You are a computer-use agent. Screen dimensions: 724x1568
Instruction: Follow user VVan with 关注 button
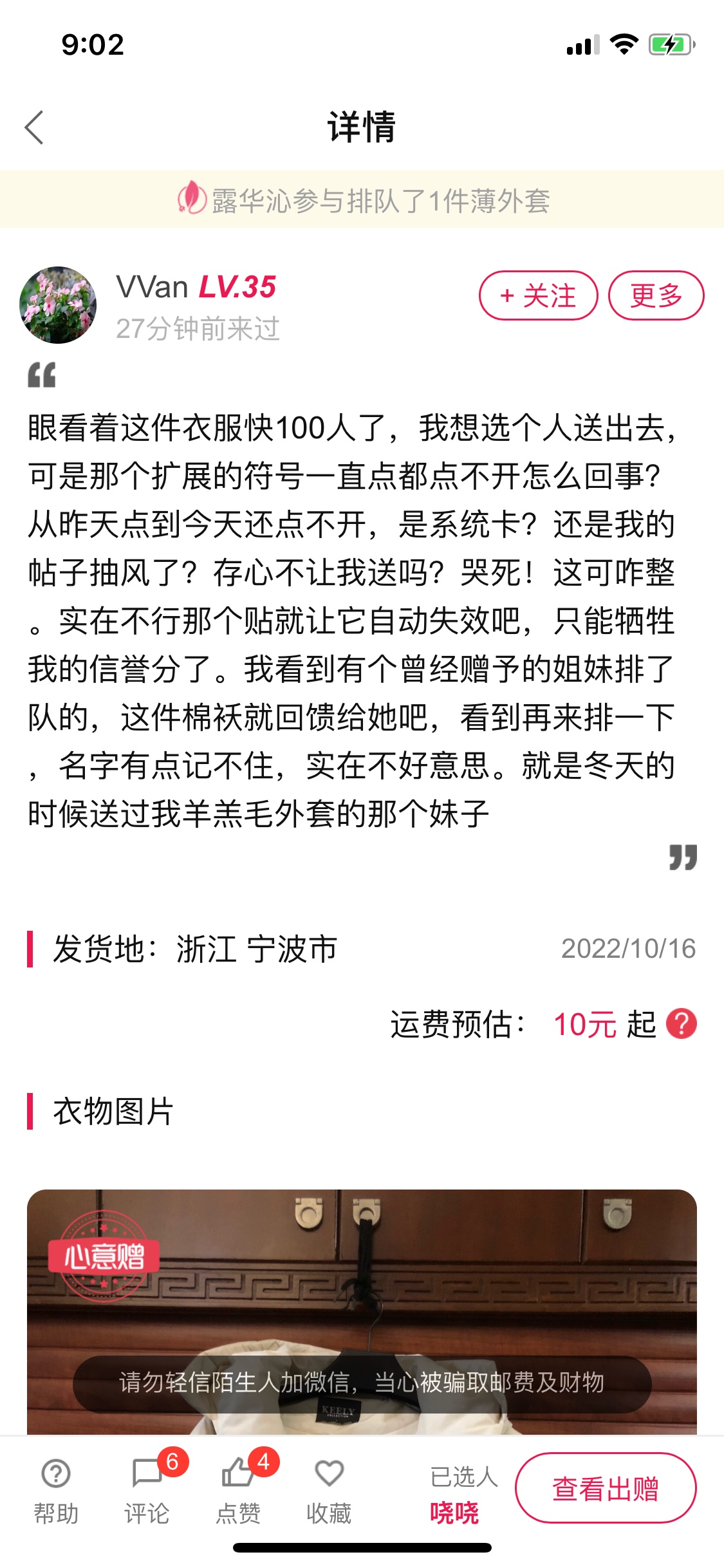pyautogui.click(x=538, y=295)
